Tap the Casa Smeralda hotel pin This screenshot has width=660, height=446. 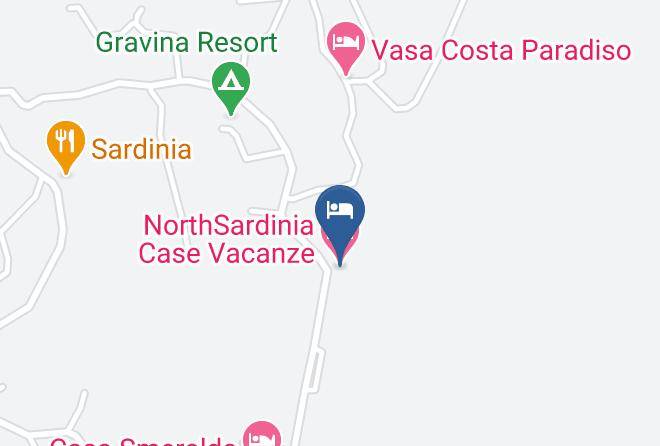(x=262, y=434)
